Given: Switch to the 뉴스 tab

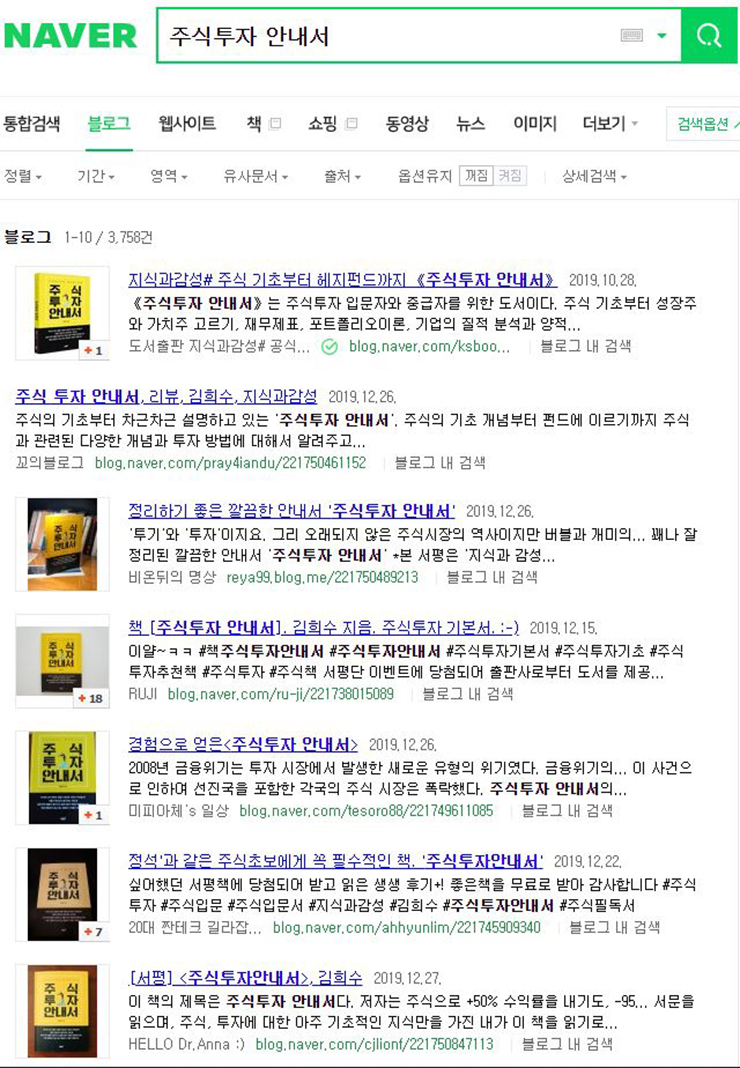Looking at the screenshot, I should click(x=470, y=124).
